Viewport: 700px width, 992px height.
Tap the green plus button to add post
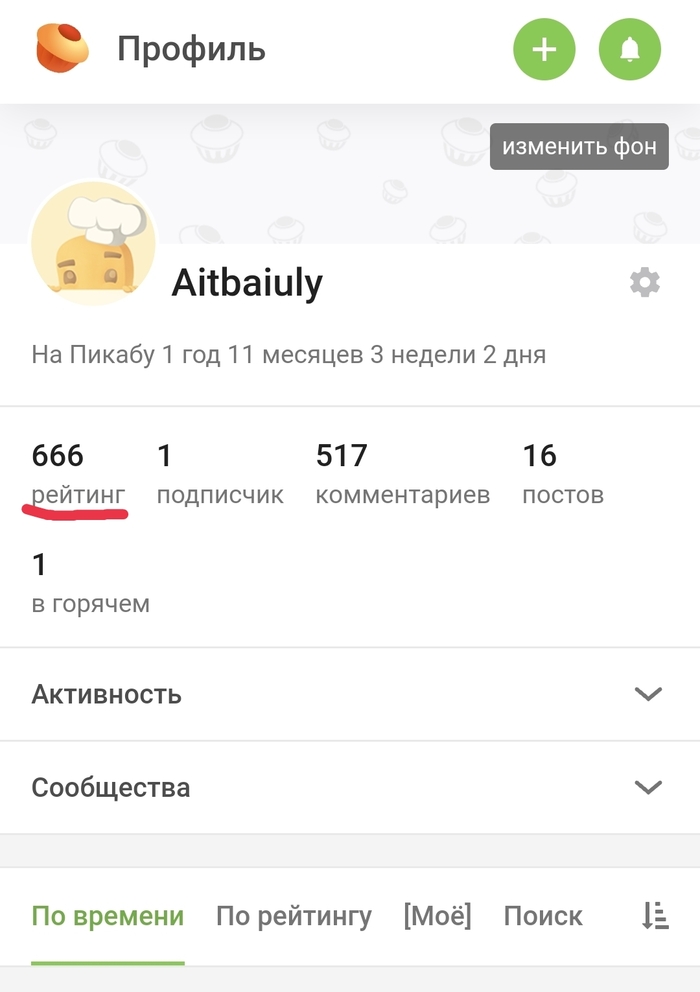544,49
